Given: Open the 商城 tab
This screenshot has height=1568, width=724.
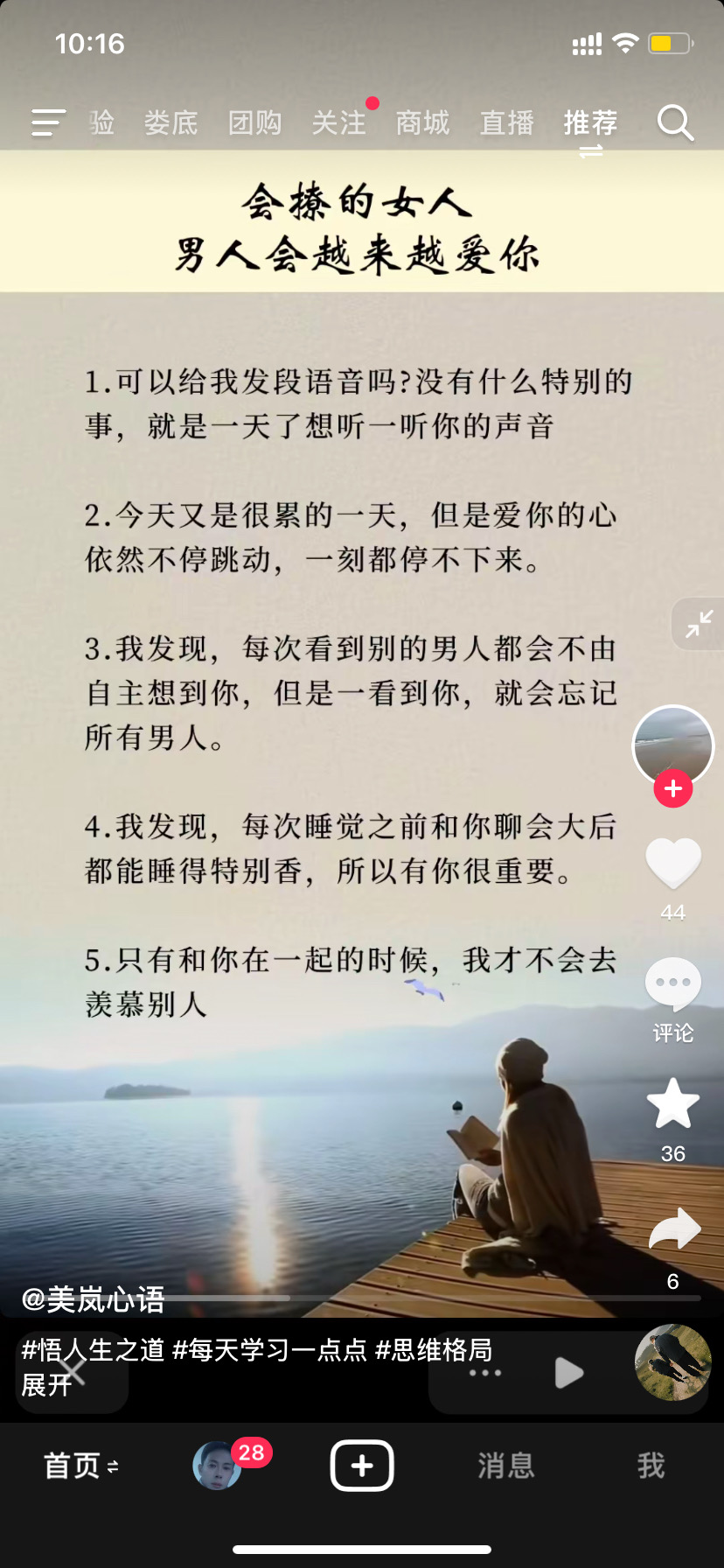Looking at the screenshot, I should click(x=422, y=123).
